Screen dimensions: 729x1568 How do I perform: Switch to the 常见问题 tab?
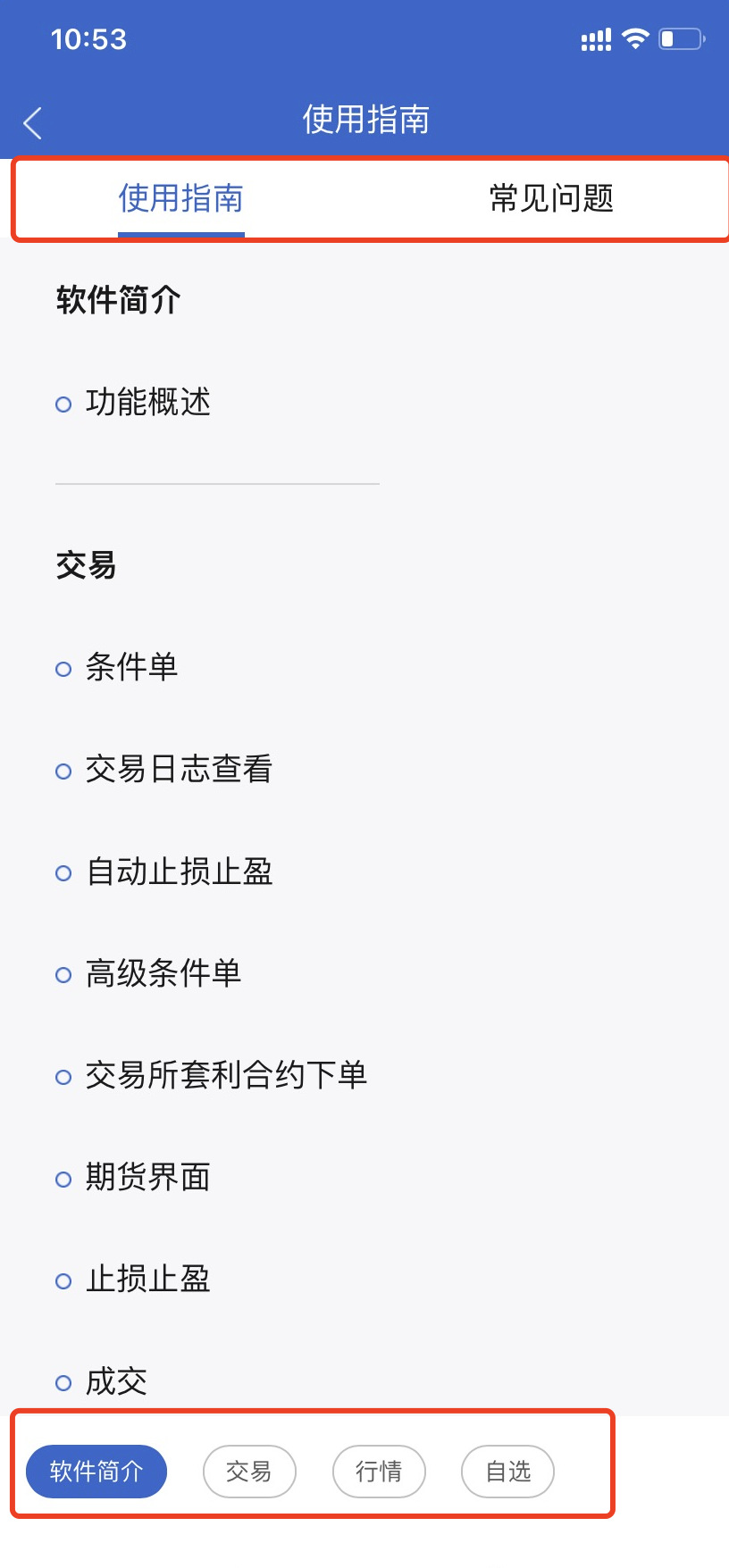click(551, 198)
